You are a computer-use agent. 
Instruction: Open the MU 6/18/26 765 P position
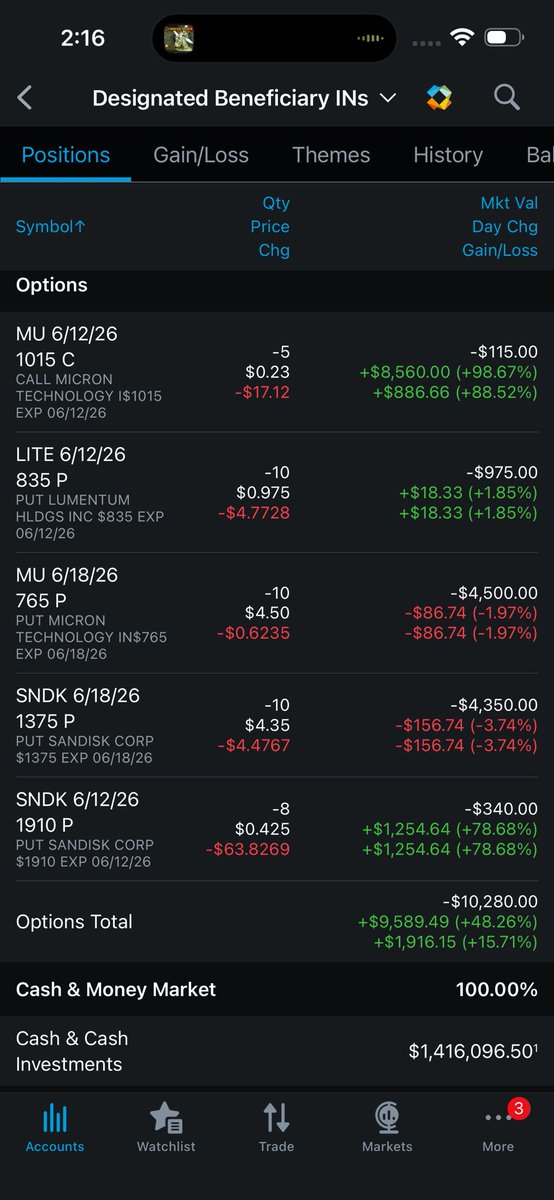pos(277,614)
